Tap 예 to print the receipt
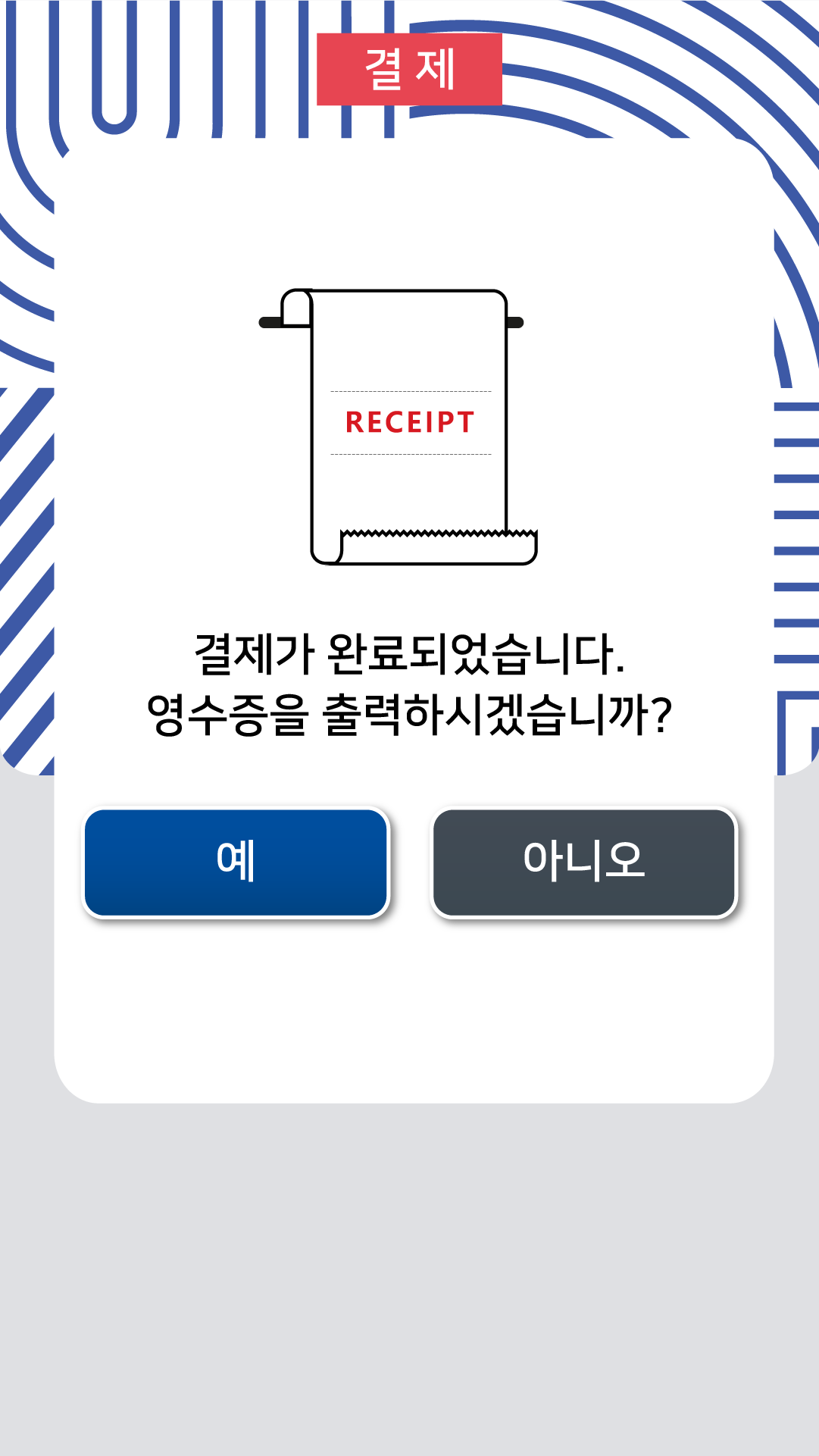Viewport: 819px width, 1456px height. click(x=236, y=862)
